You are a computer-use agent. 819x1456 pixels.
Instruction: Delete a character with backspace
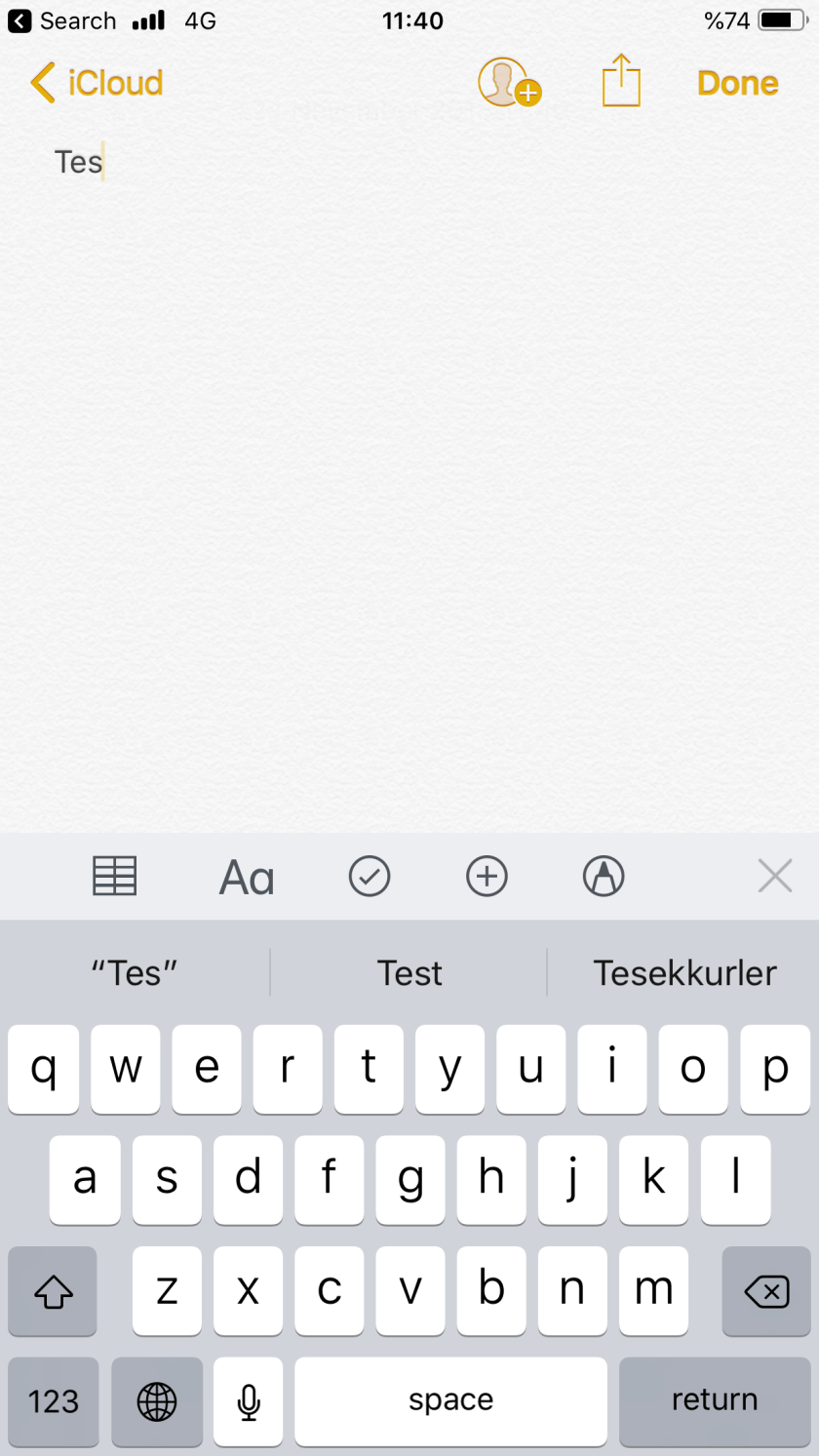(x=765, y=1291)
